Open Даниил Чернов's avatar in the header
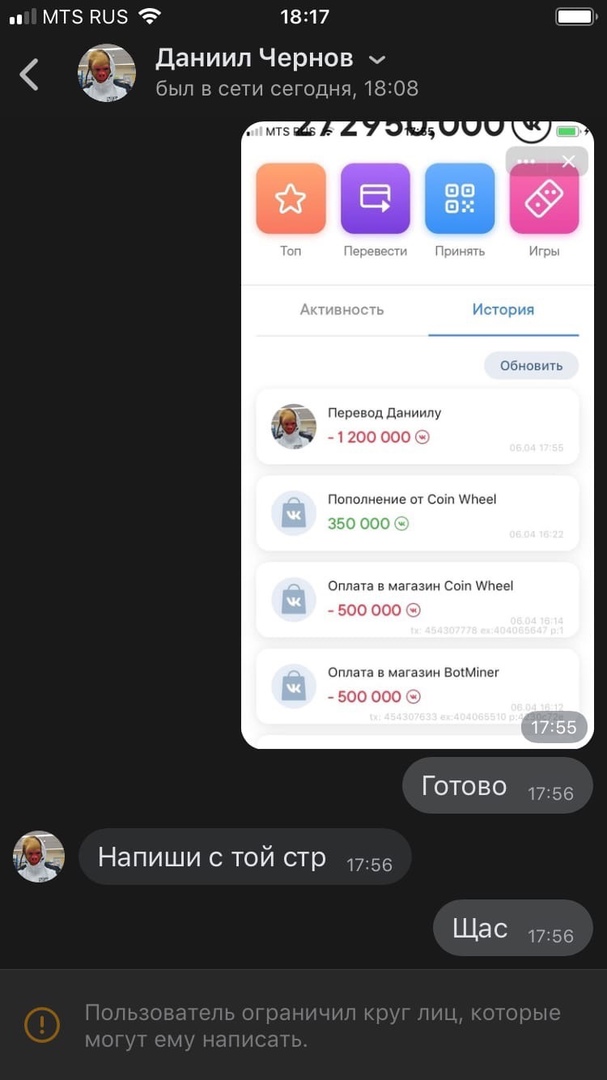 coord(107,73)
